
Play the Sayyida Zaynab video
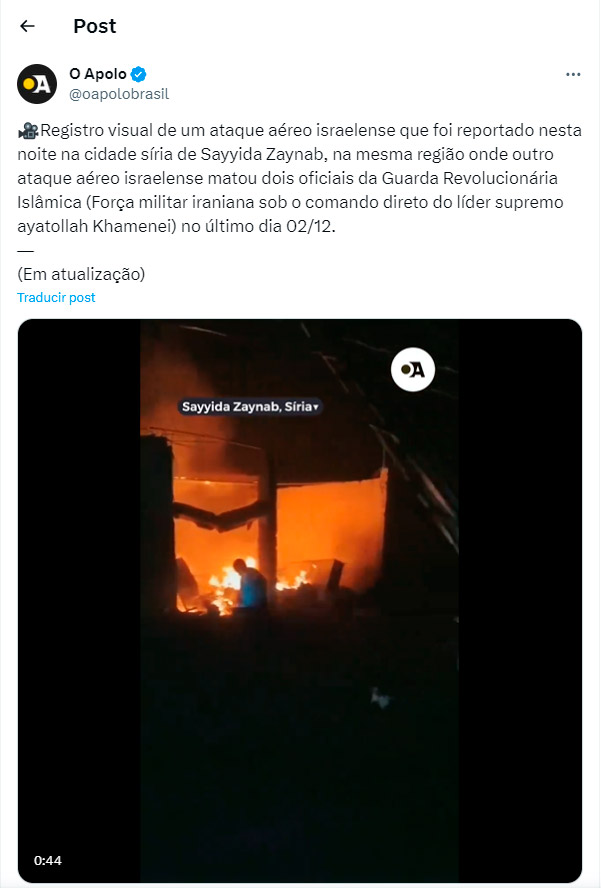pos(300,600)
